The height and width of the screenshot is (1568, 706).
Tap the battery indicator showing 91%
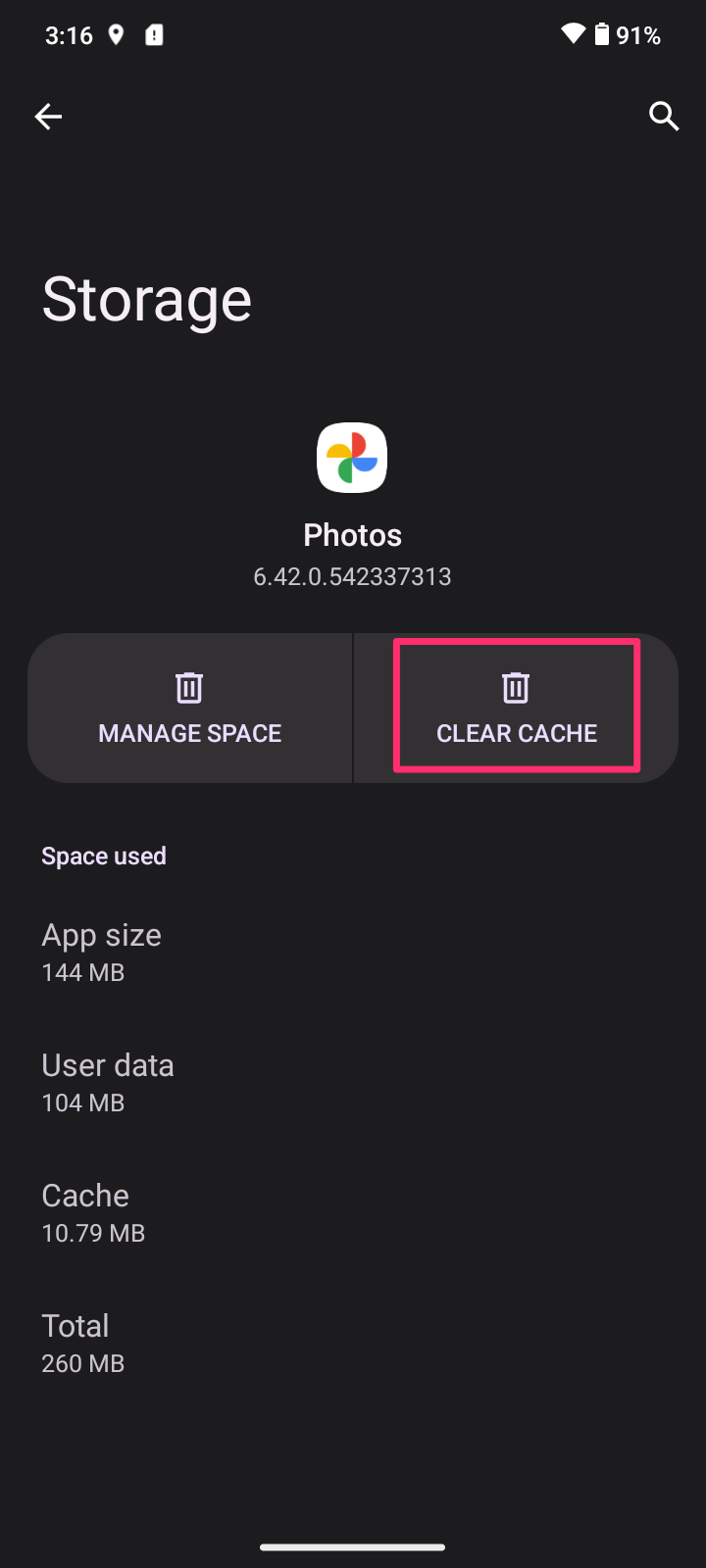coord(628,34)
